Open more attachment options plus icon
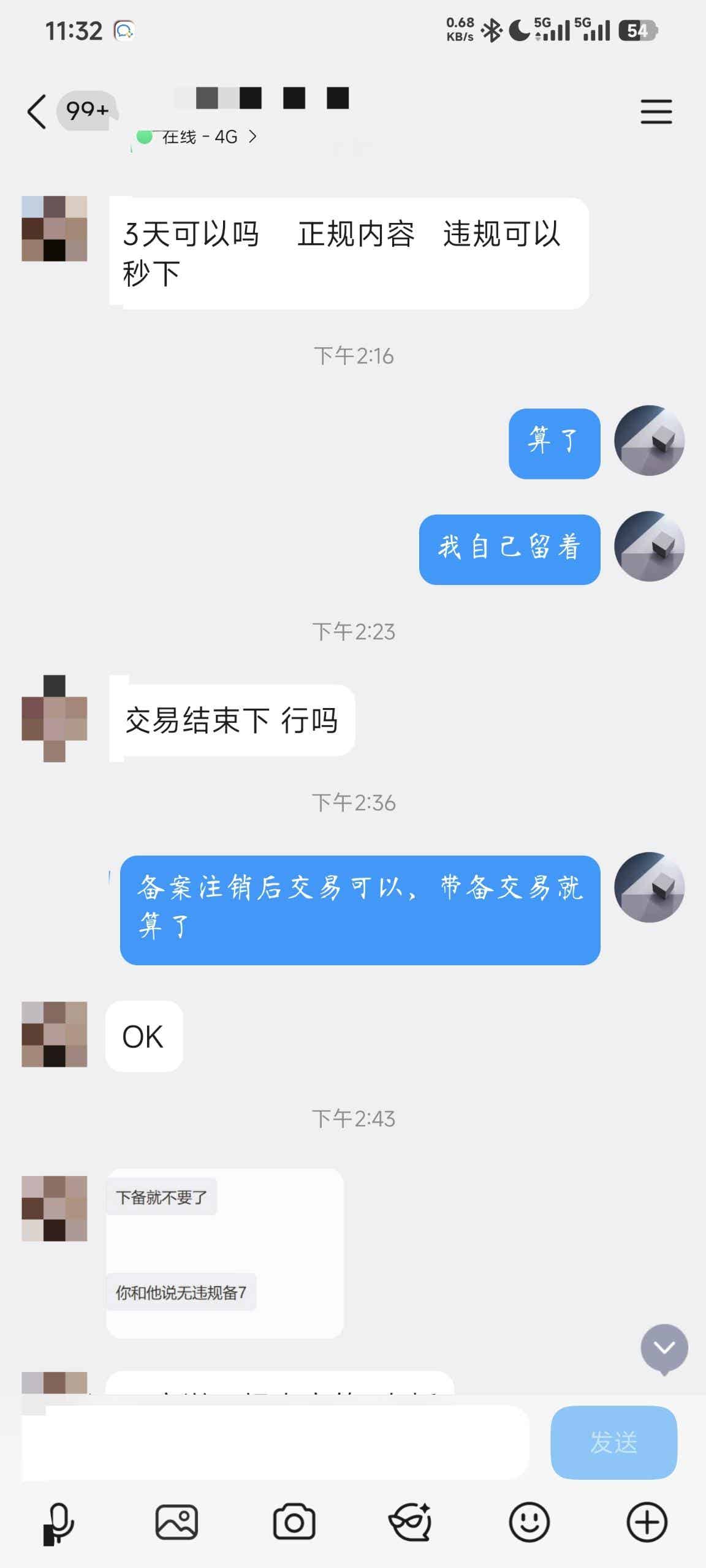The image size is (706, 1568). click(x=647, y=1523)
